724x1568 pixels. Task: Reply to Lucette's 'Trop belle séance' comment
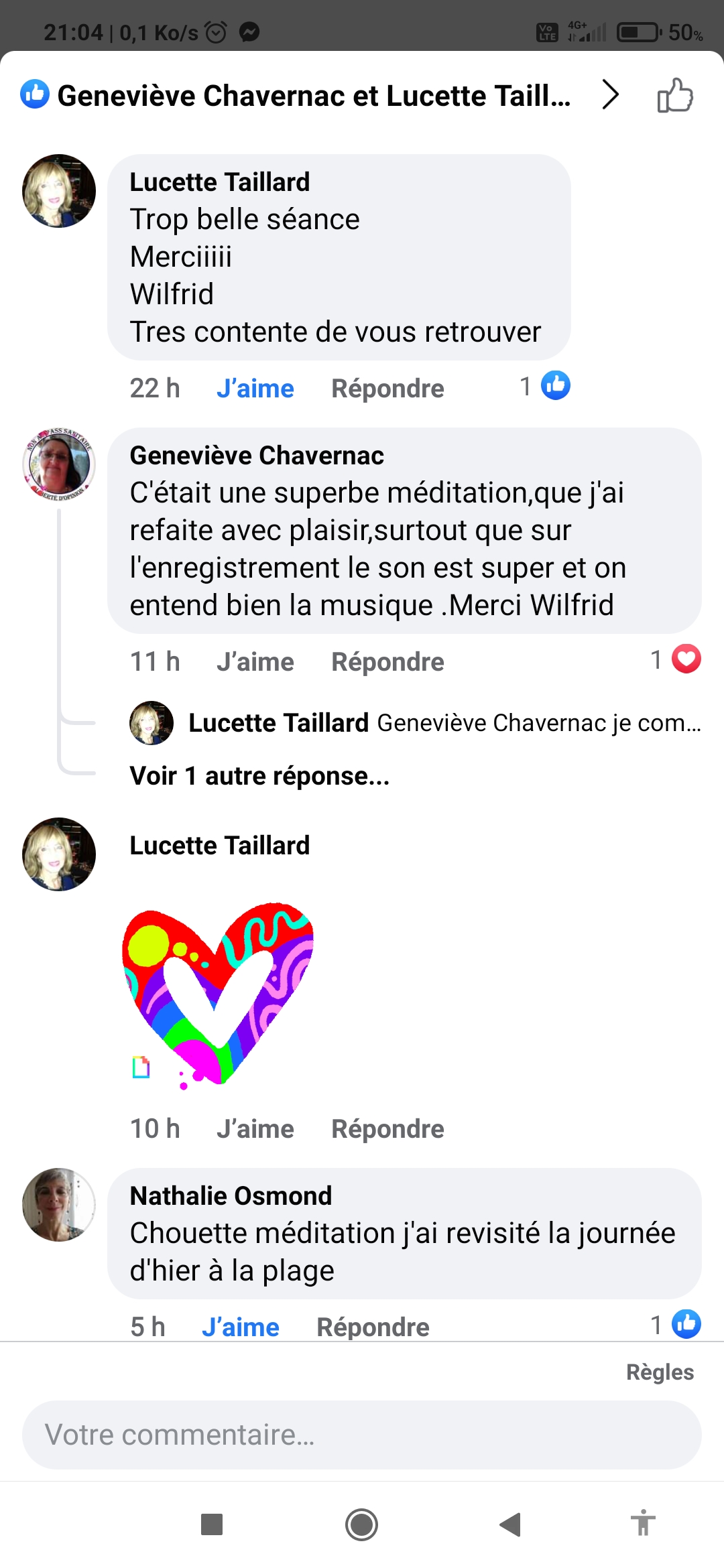pyautogui.click(x=387, y=389)
